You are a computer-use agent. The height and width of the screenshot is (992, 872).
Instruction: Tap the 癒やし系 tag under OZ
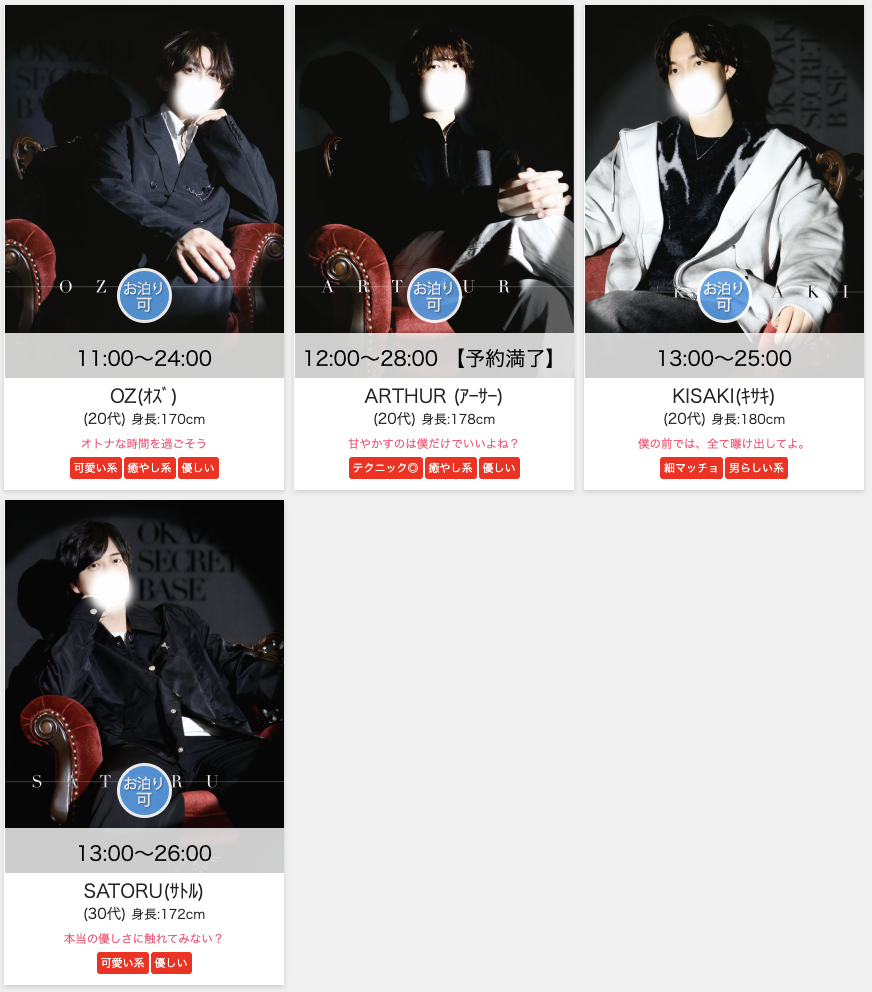click(x=149, y=468)
